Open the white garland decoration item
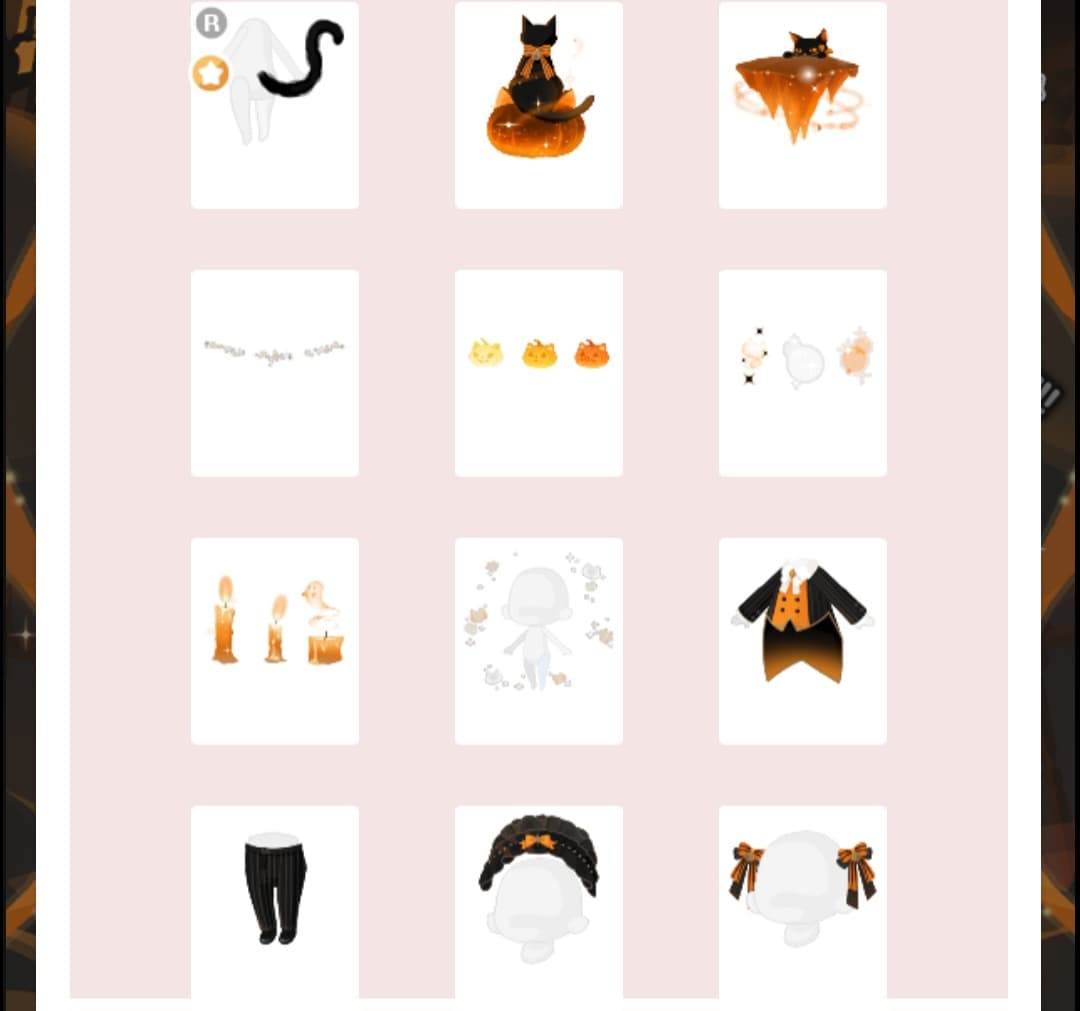This screenshot has width=1080, height=1011. 275,372
